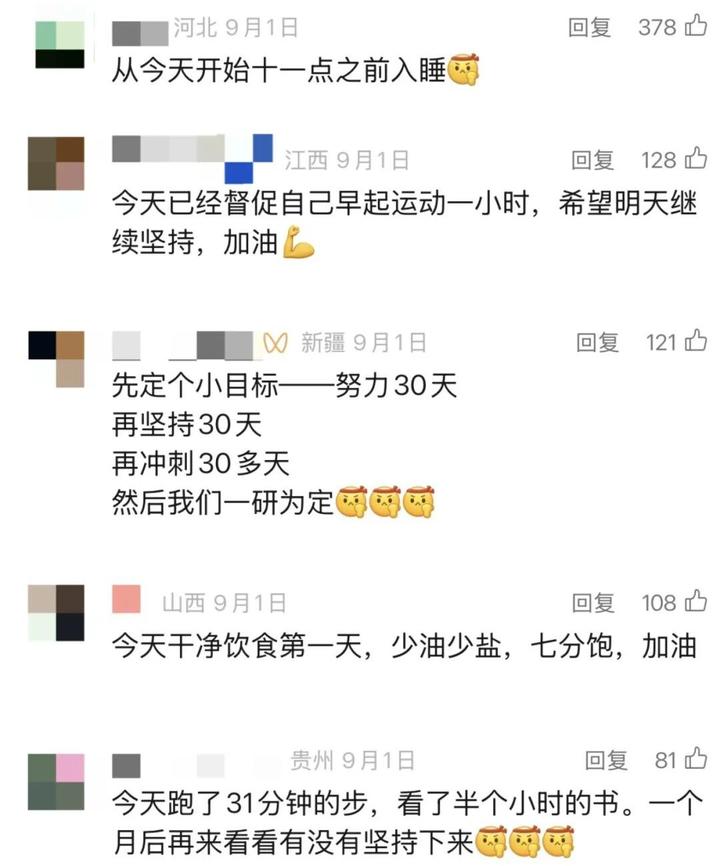The width and height of the screenshot is (720, 866).
Task: Reply to the 河北 comment about sleeping early
Action: (x=589, y=28)
